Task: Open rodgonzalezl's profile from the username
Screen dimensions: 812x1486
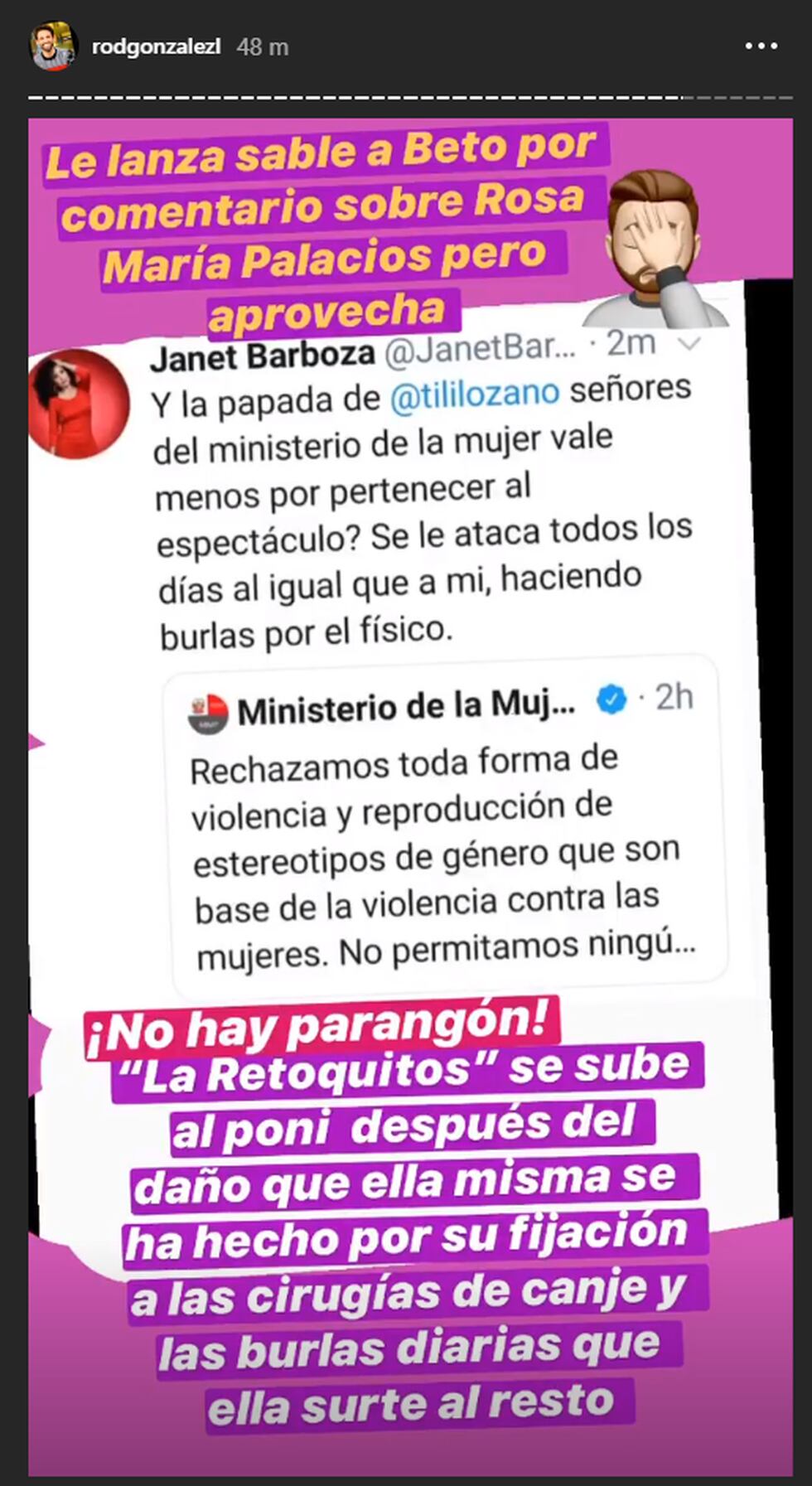Action: [x=156, y=47]
